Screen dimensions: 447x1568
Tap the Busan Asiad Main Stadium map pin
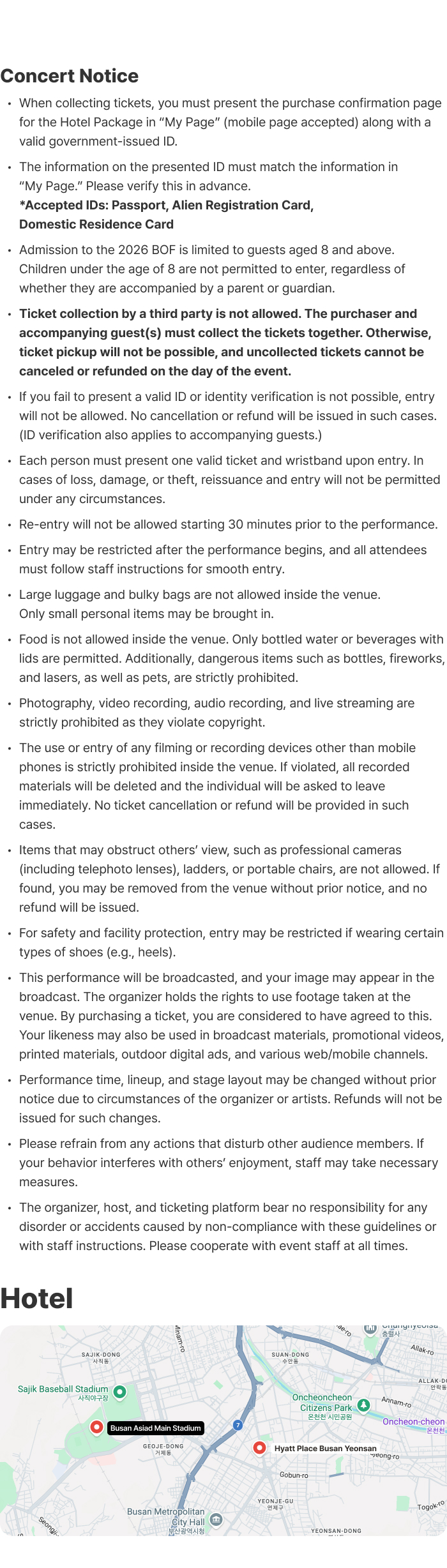(96, 1427)
